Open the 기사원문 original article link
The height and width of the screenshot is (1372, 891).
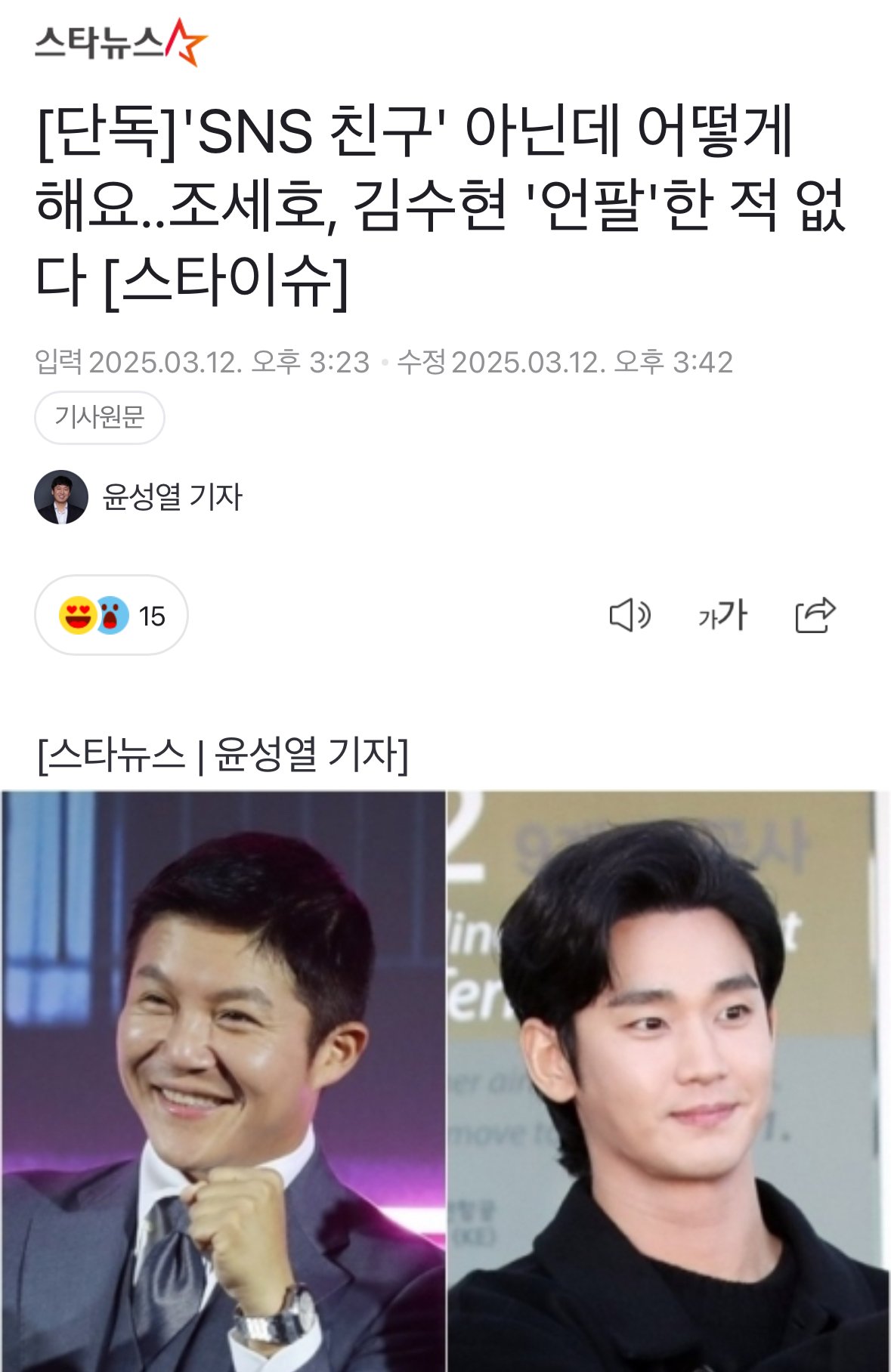coord(99,417)
